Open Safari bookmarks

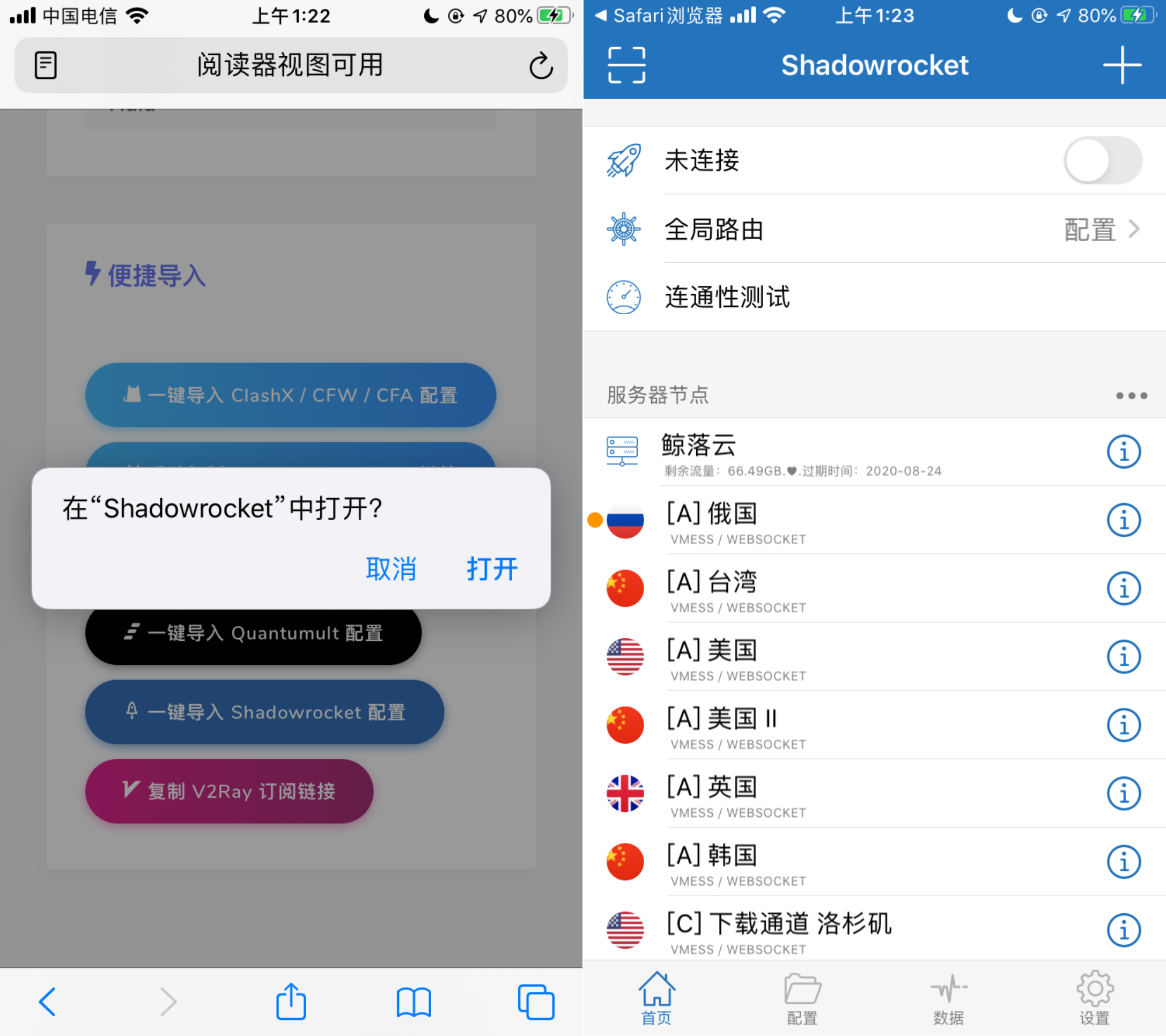[x=414, y=1002]
